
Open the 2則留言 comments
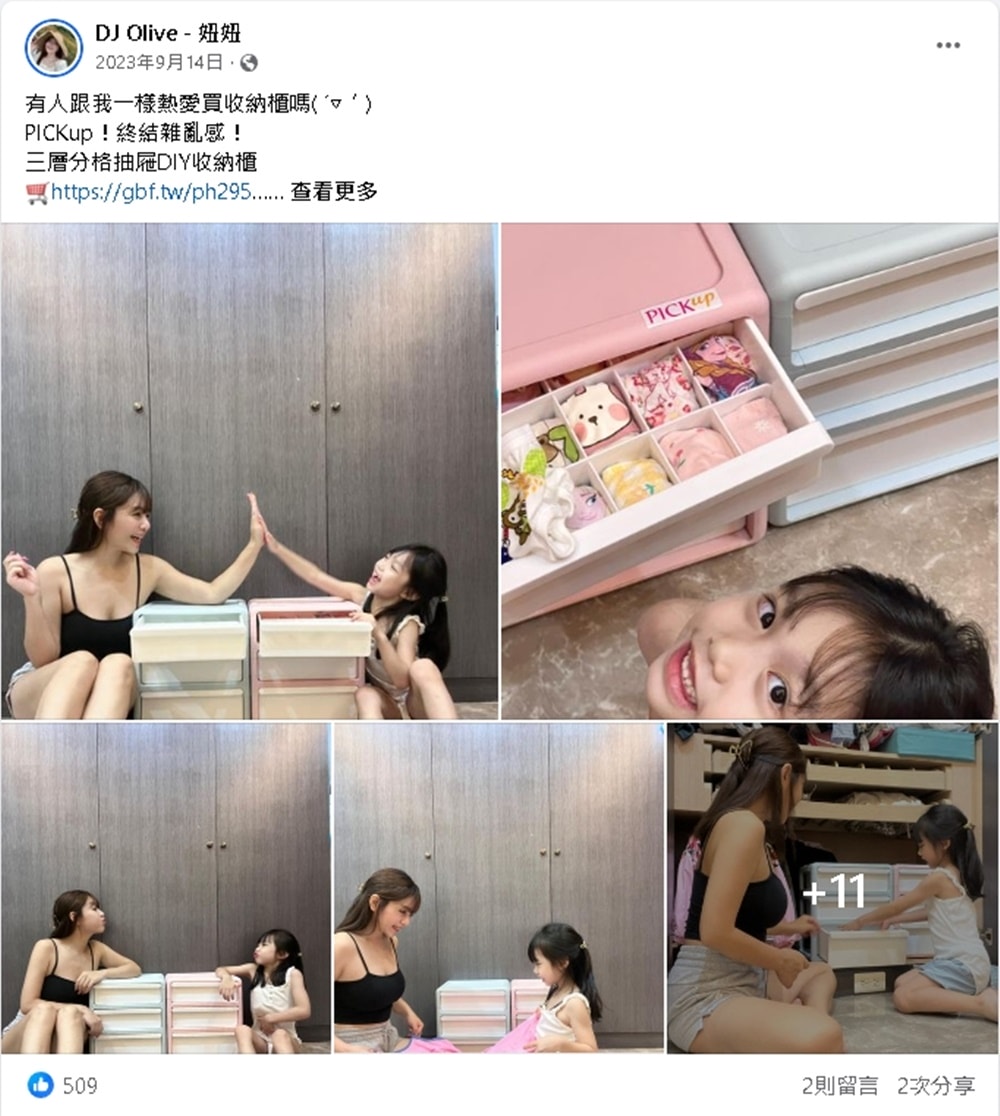click(x=840, y=1085)
